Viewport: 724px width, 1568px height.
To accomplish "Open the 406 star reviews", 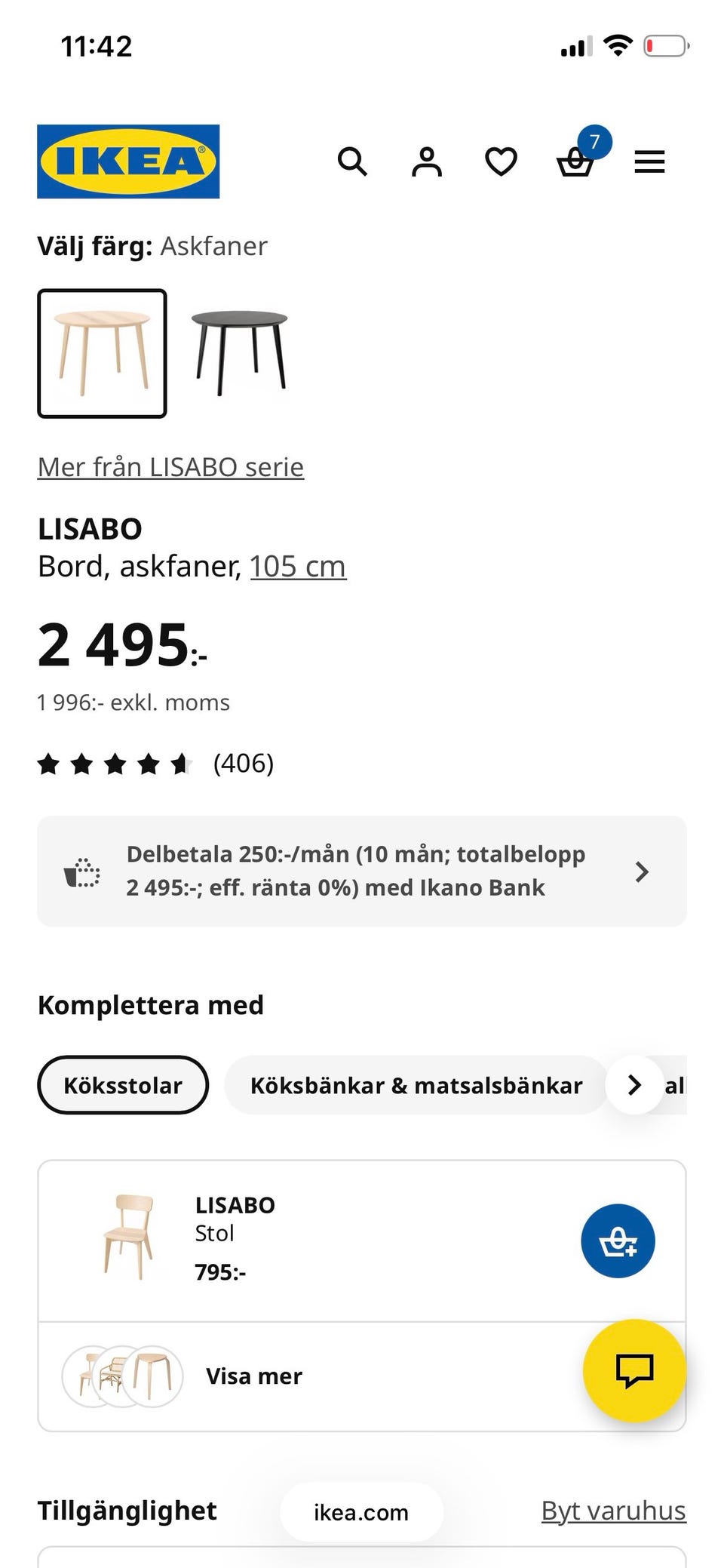I will [155, 764].
